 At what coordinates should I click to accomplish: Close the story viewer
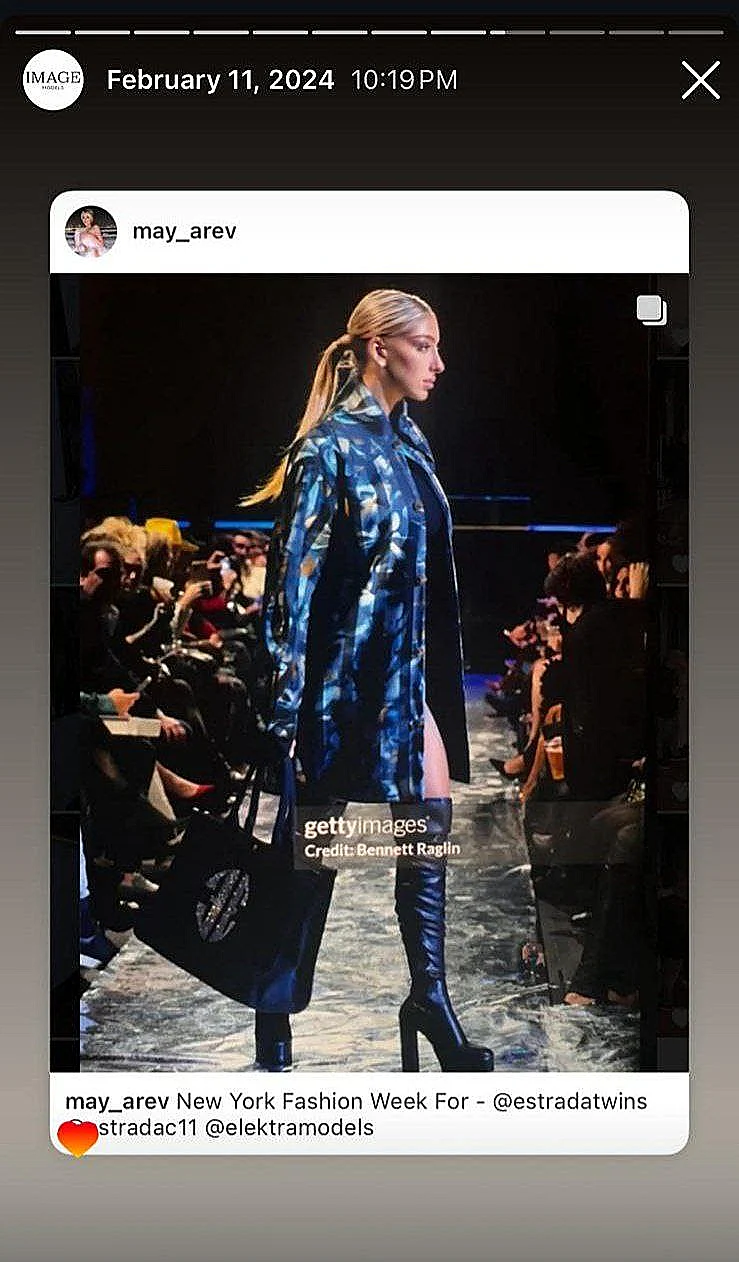(700, 80)
